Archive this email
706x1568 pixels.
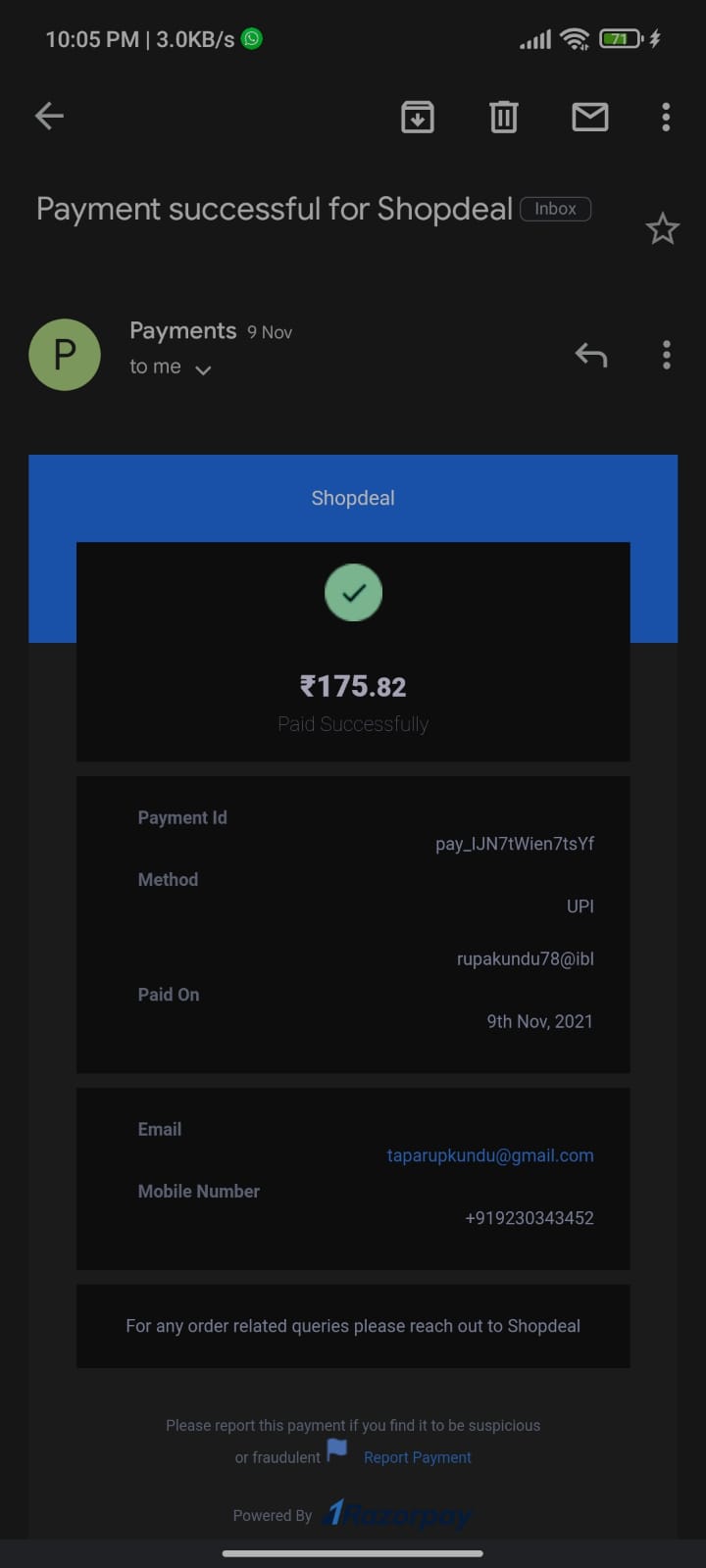418,117
